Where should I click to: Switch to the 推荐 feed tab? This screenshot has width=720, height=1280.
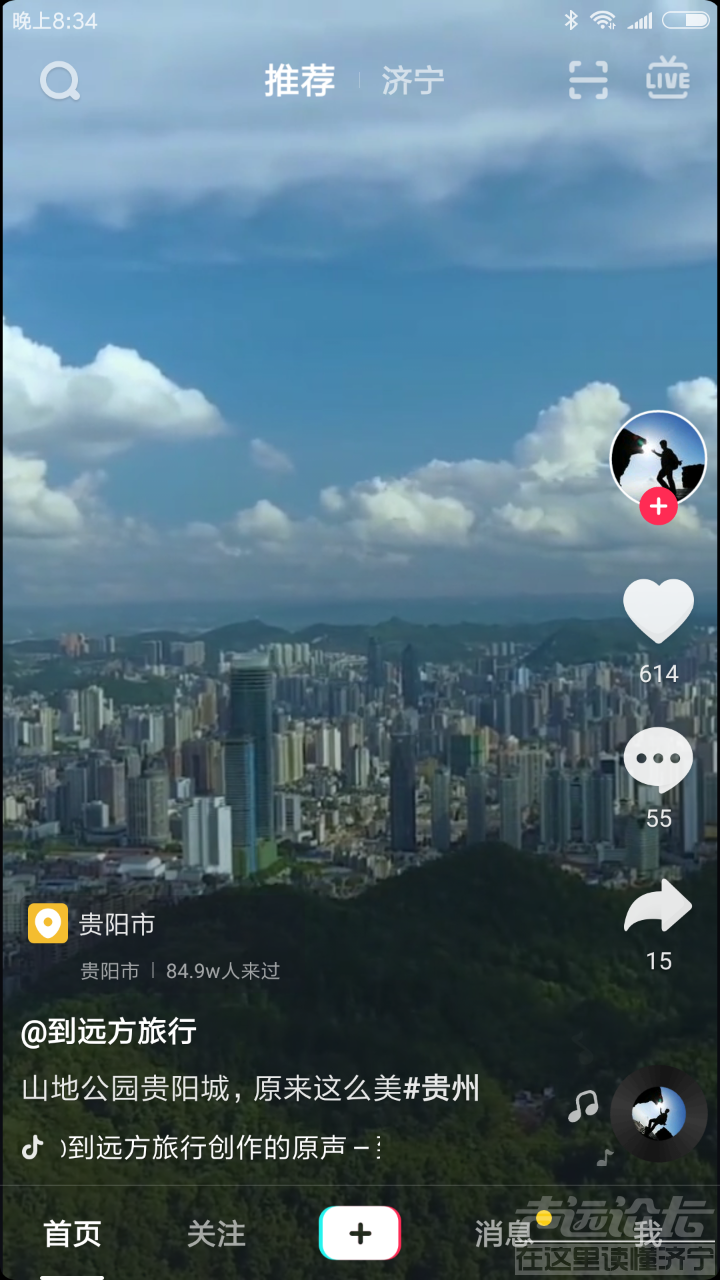299,81
